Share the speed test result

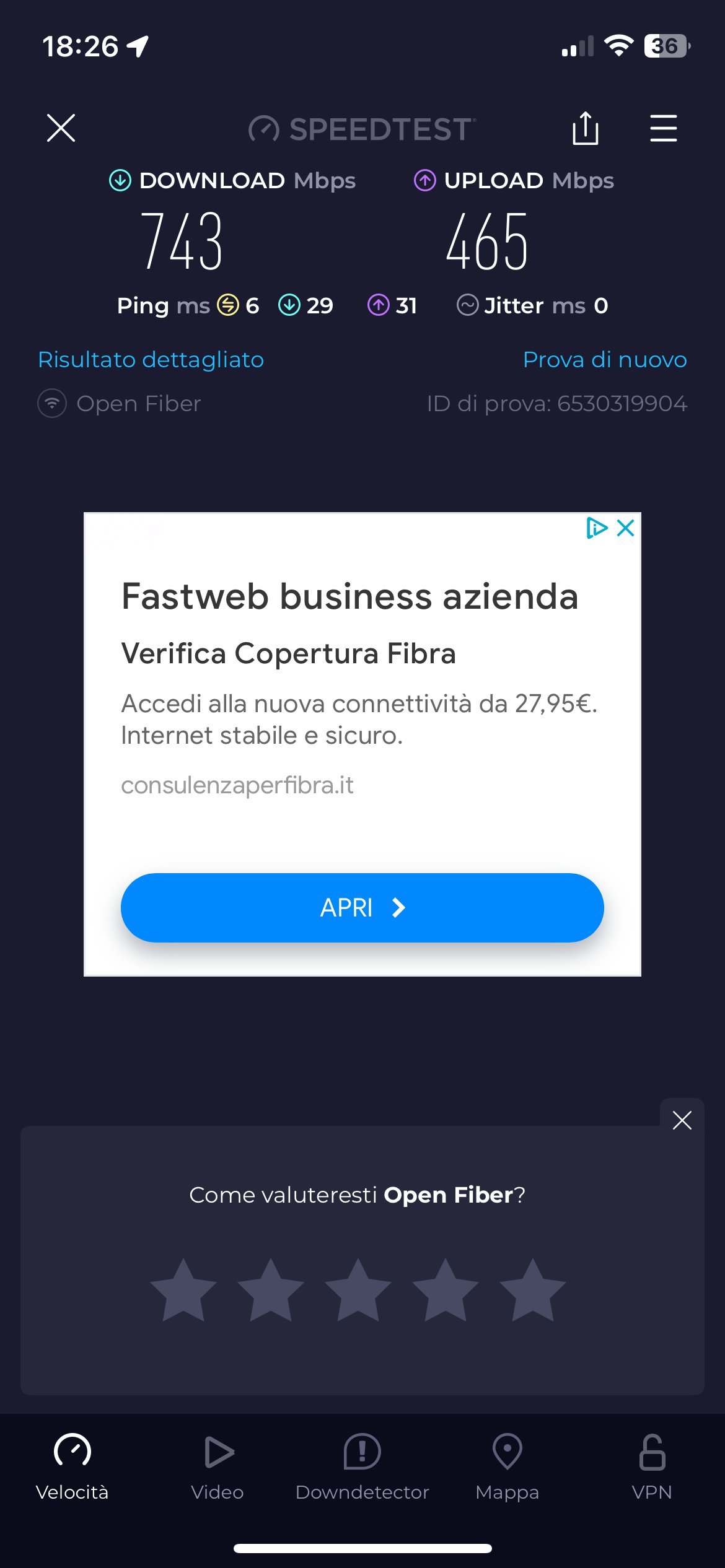pyautogui.click(x=585, y=128)
